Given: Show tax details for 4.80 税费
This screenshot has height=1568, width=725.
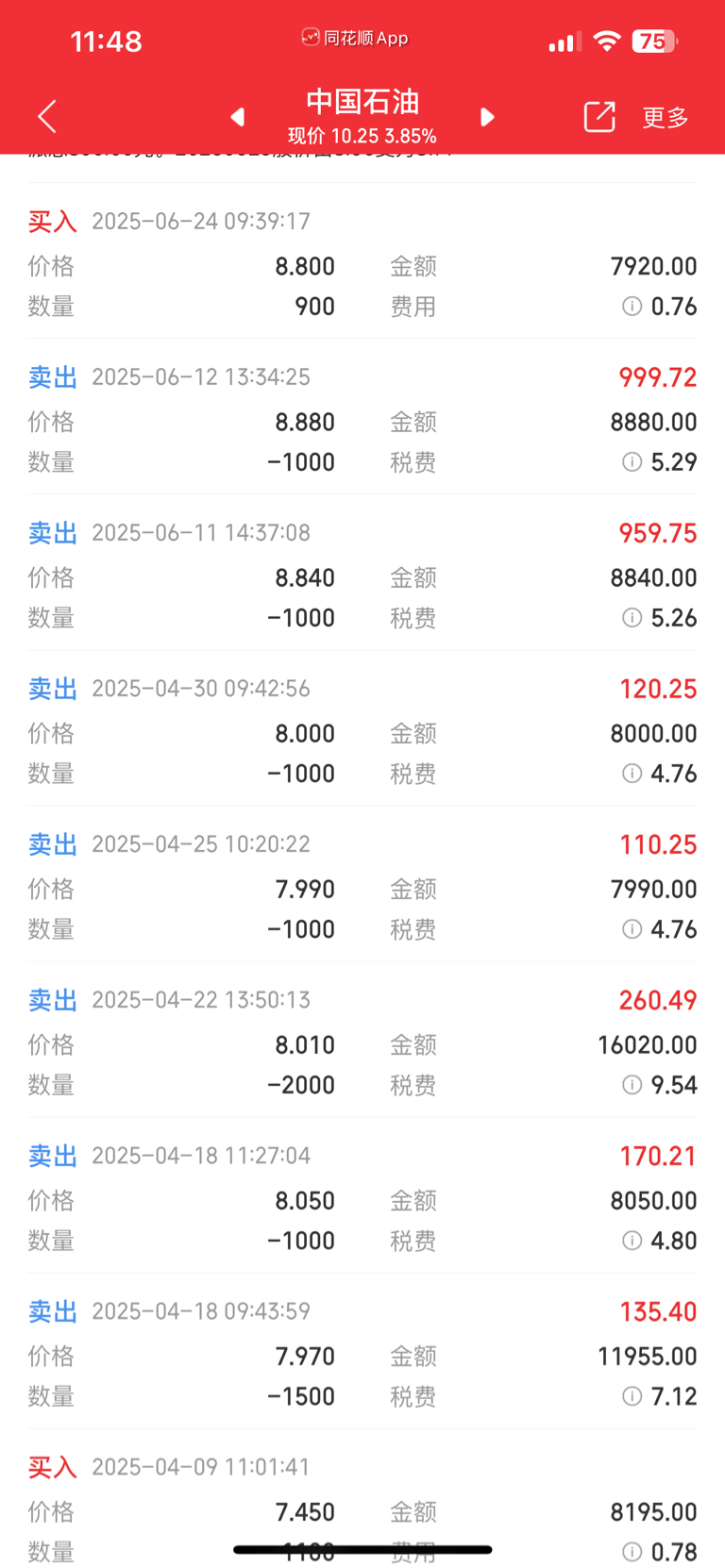Looking at the screenshot, I should click(x=632, y=1241).
